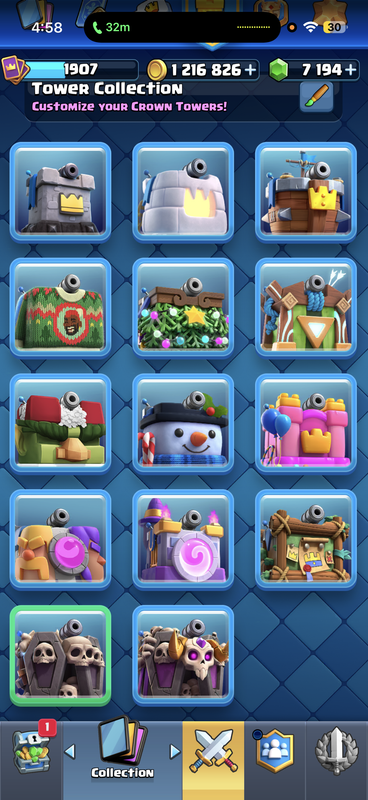Buy gems via the green gem plus
This screenshot has height=800, width=368.
coord(351,70)
